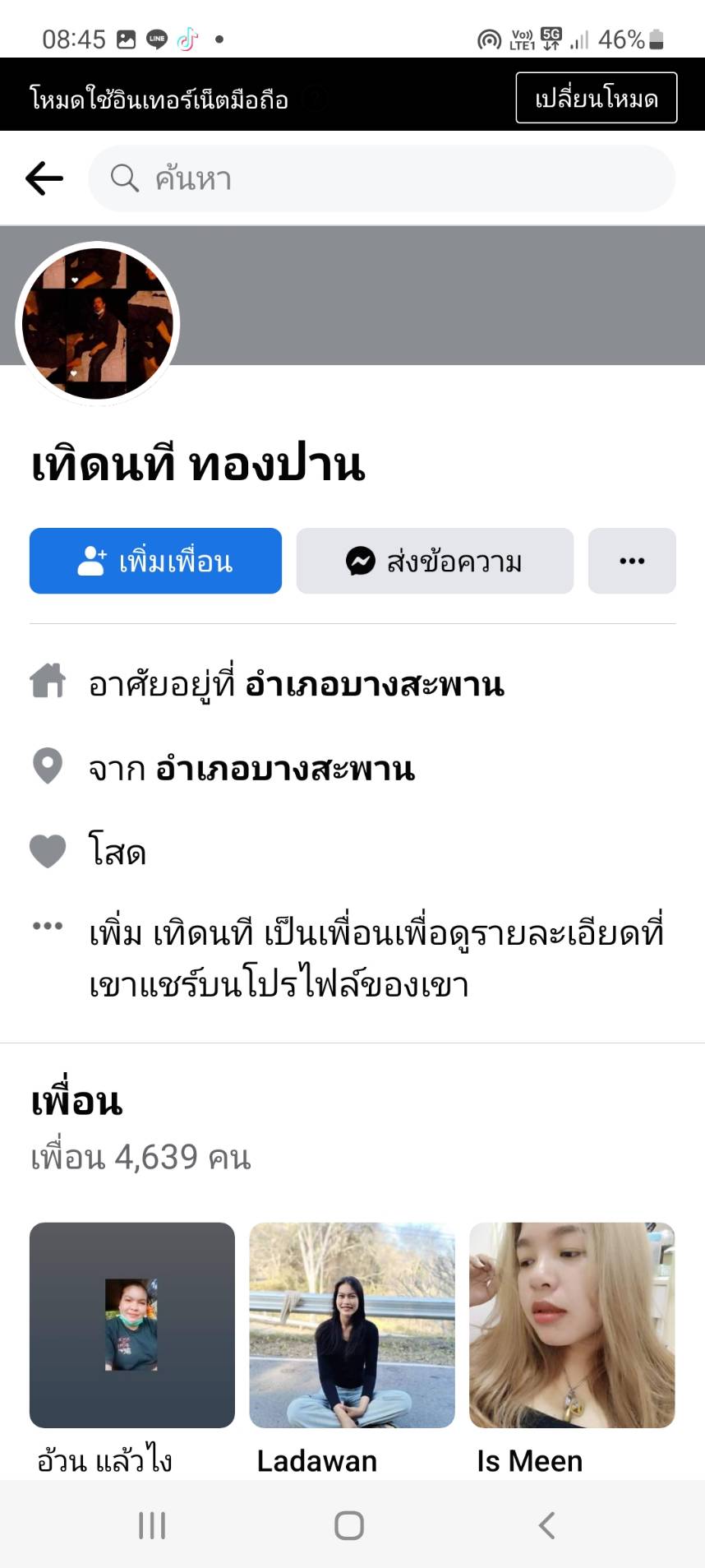Open the gray cover photo
This screenshot has height=1568, width=705.
(x=444, y=294)
